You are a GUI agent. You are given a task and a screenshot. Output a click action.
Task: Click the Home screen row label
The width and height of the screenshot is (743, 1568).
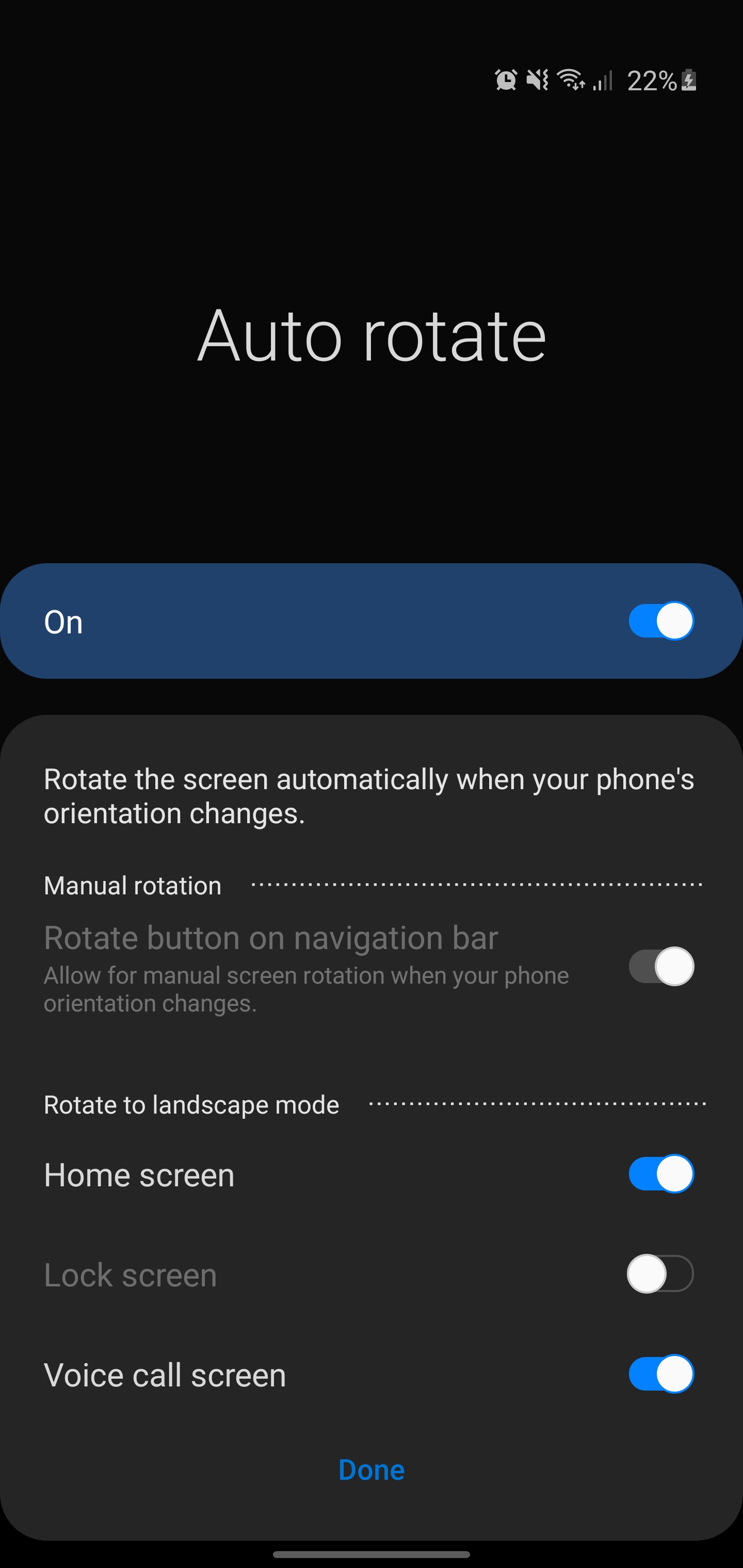(x=138, y=1174)
